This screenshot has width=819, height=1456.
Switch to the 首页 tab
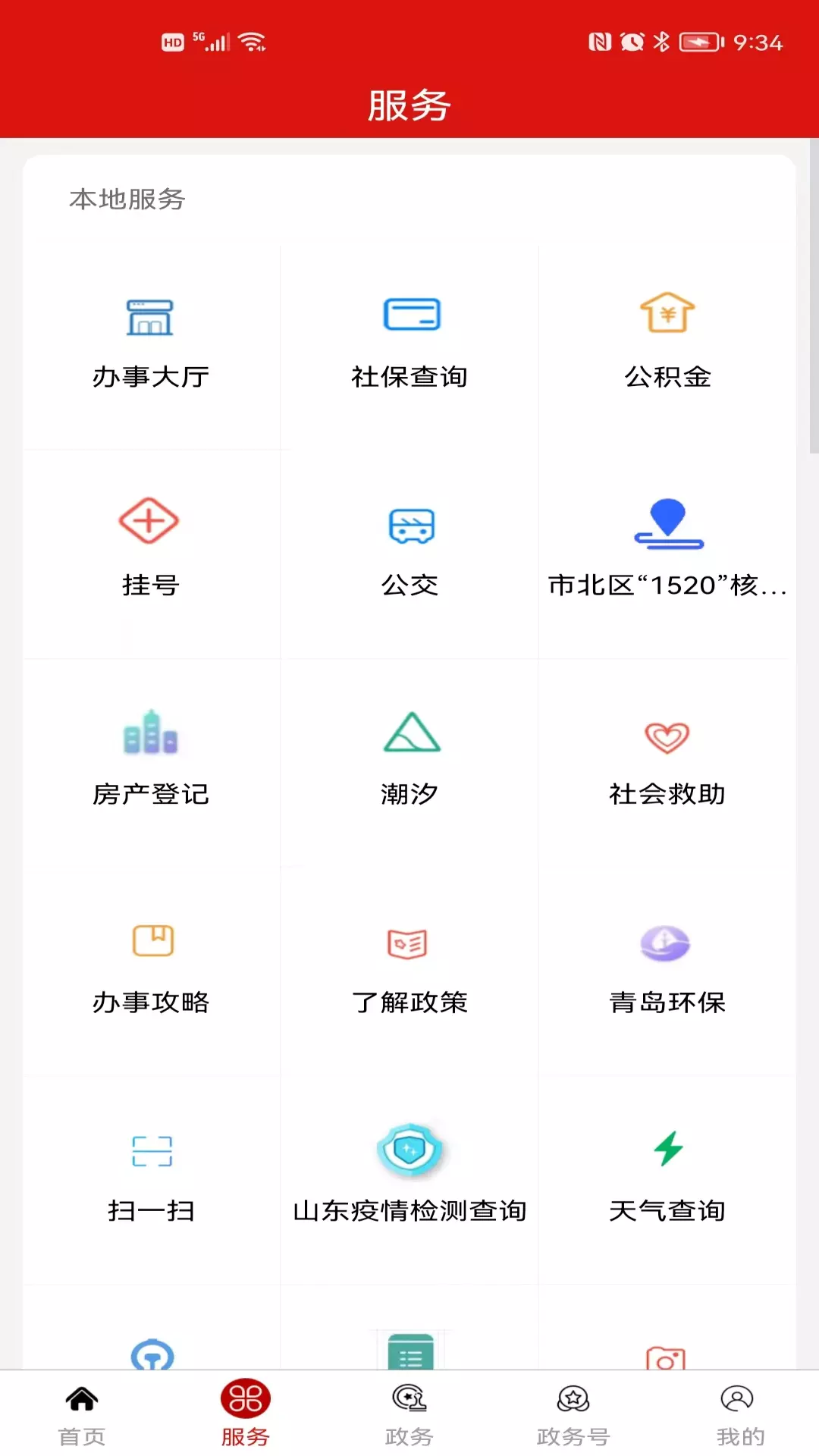tap(82, 1414)
